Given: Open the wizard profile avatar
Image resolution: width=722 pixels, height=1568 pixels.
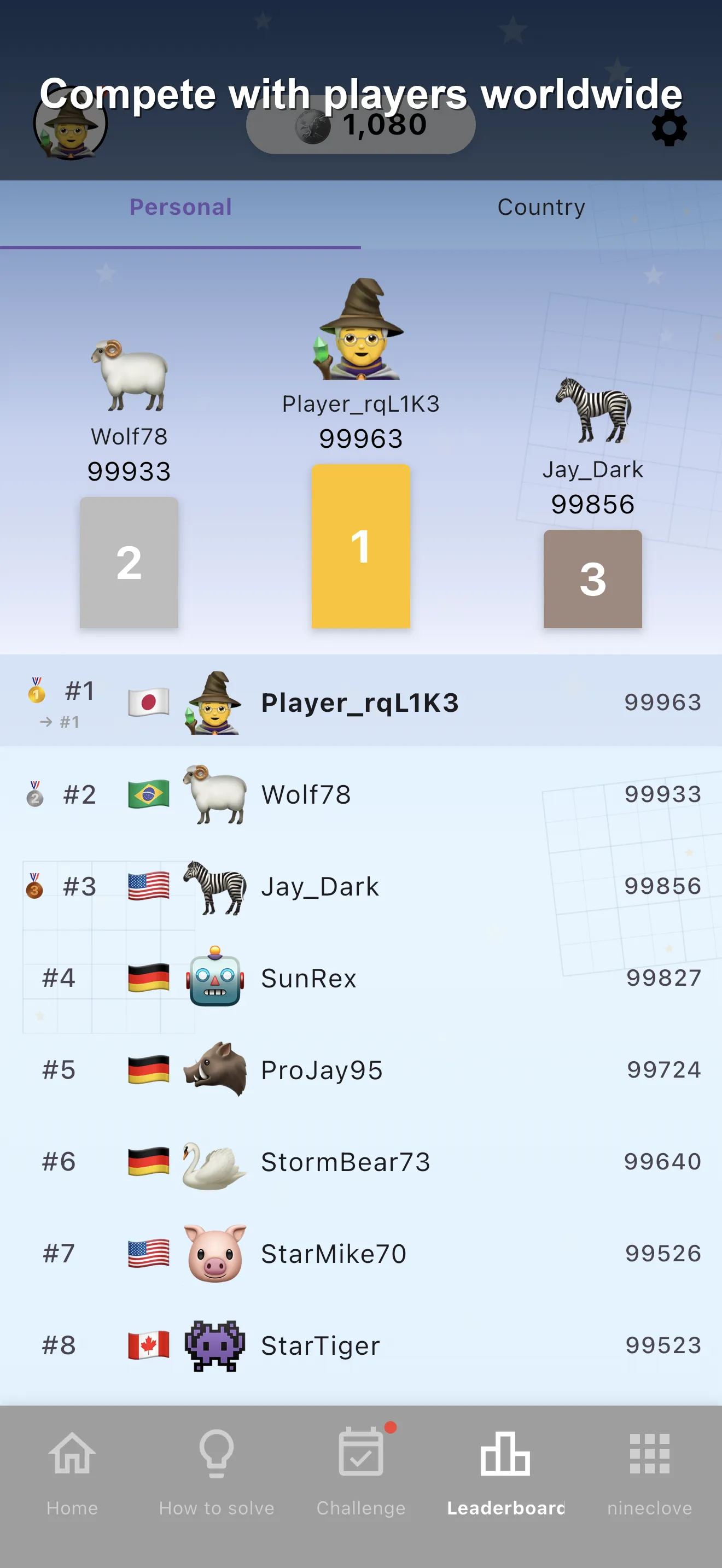Looking at the screenshot, I should click(x=71, y=124).
